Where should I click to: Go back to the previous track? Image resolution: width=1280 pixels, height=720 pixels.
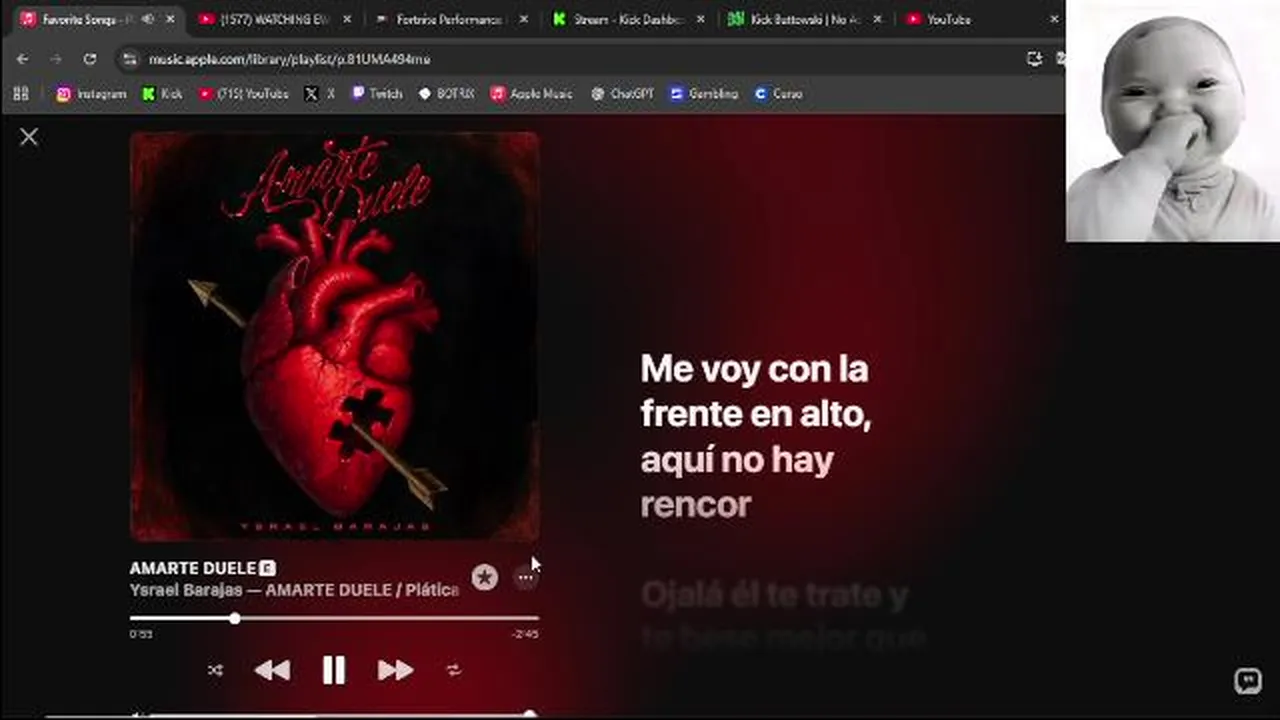pos(272,670)
